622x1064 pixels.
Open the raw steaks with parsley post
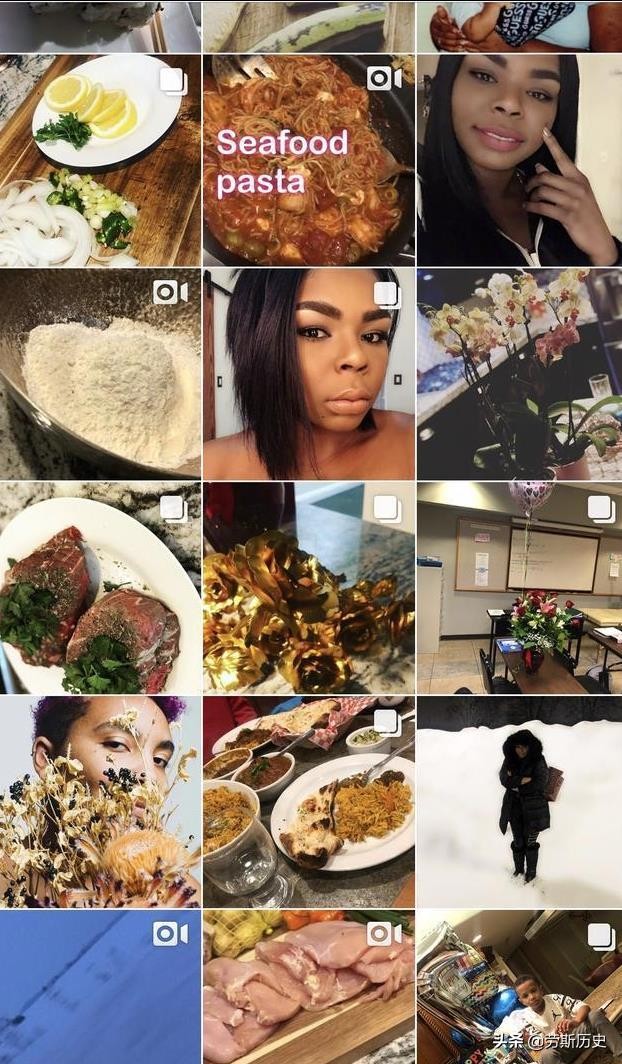100,588
